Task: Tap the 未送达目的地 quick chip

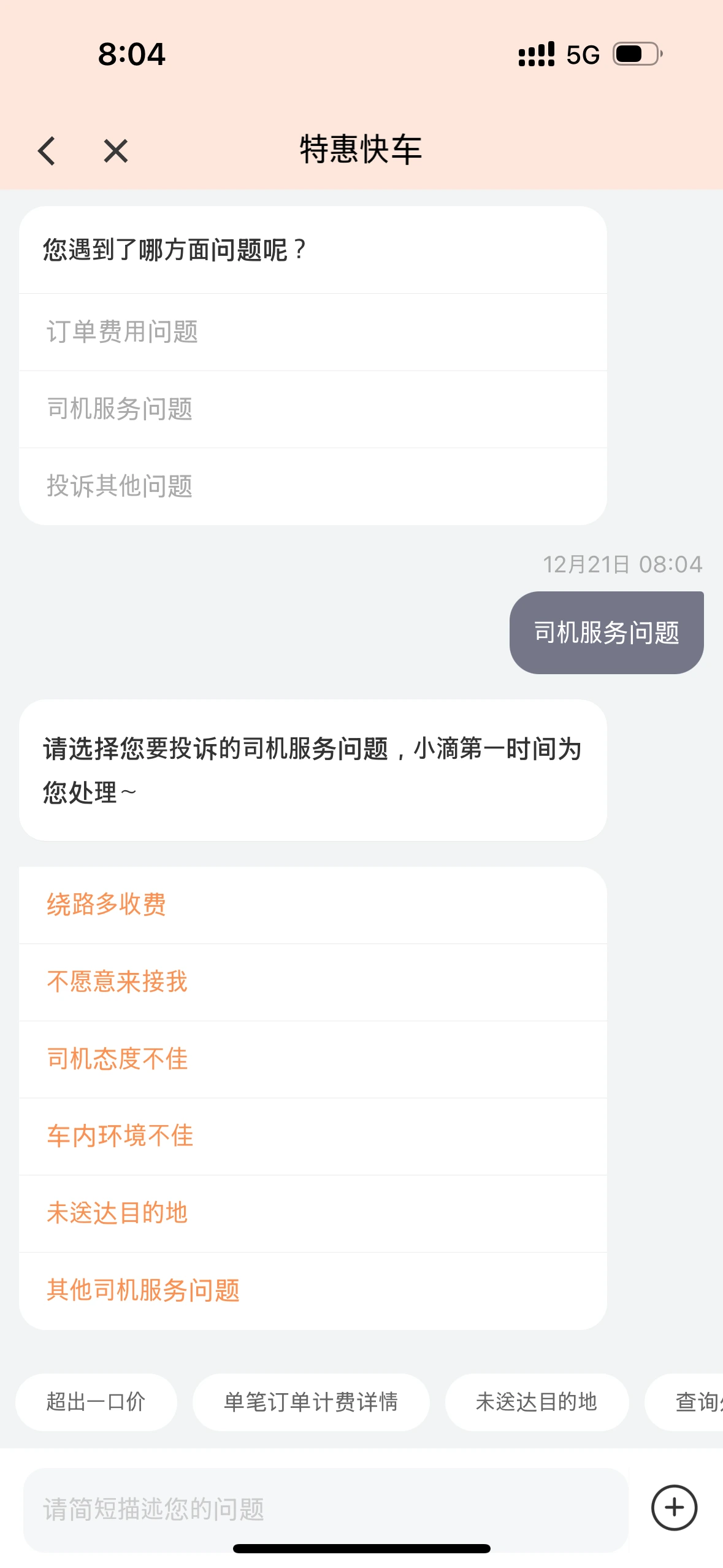Action: [x=537, y=1402]
